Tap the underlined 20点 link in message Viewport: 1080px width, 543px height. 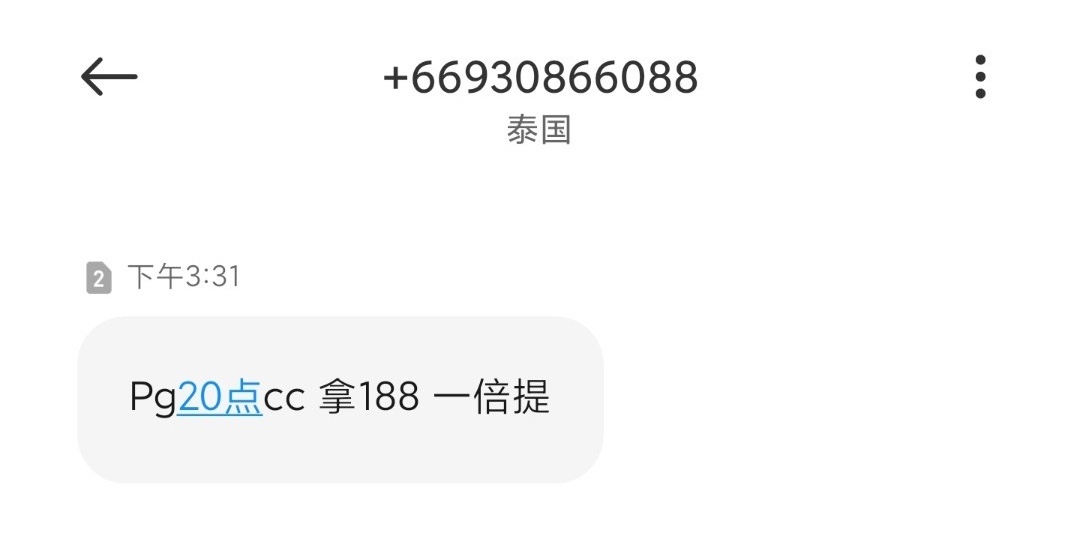[x=220, y=398]
